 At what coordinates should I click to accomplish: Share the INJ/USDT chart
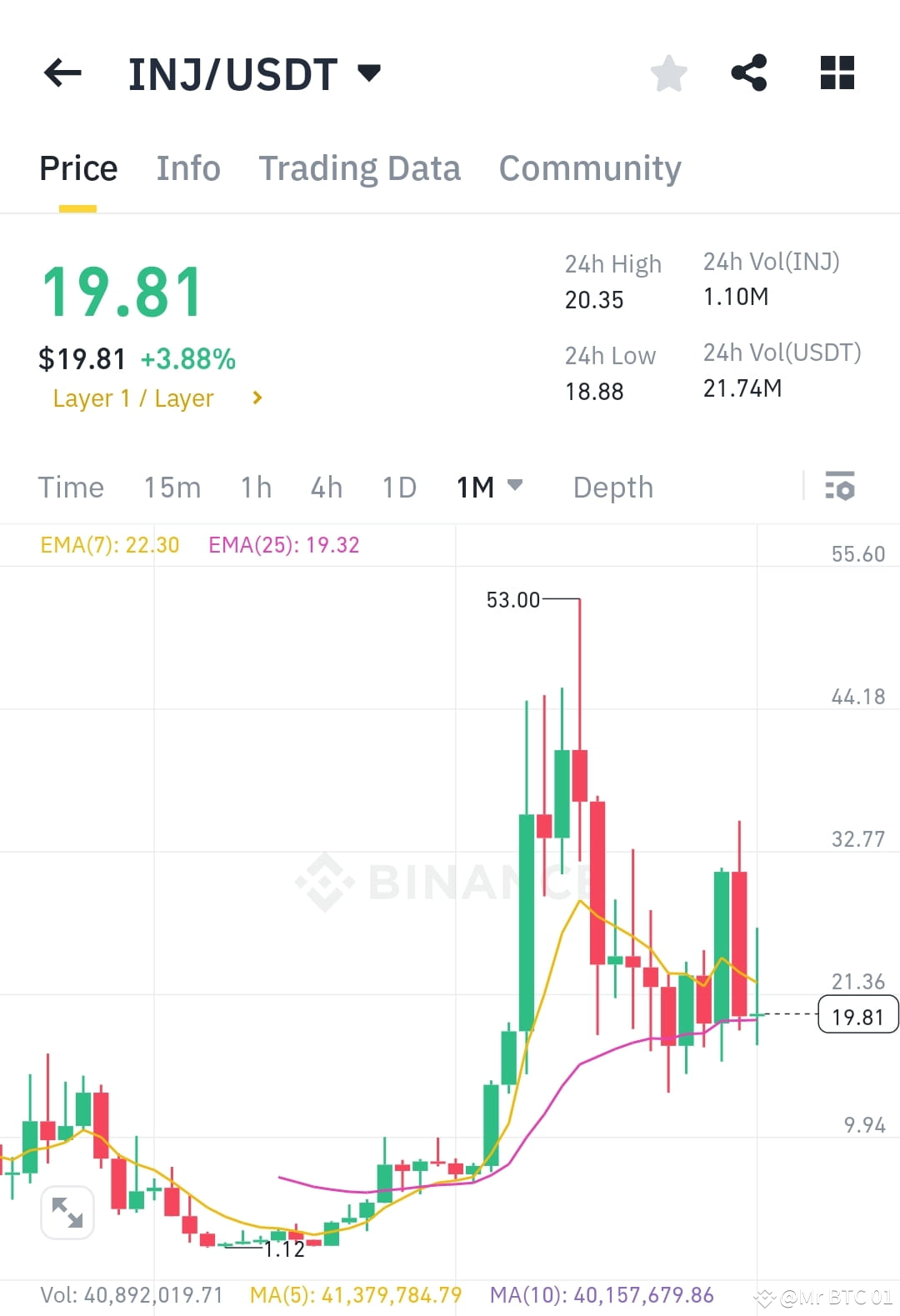749,73
